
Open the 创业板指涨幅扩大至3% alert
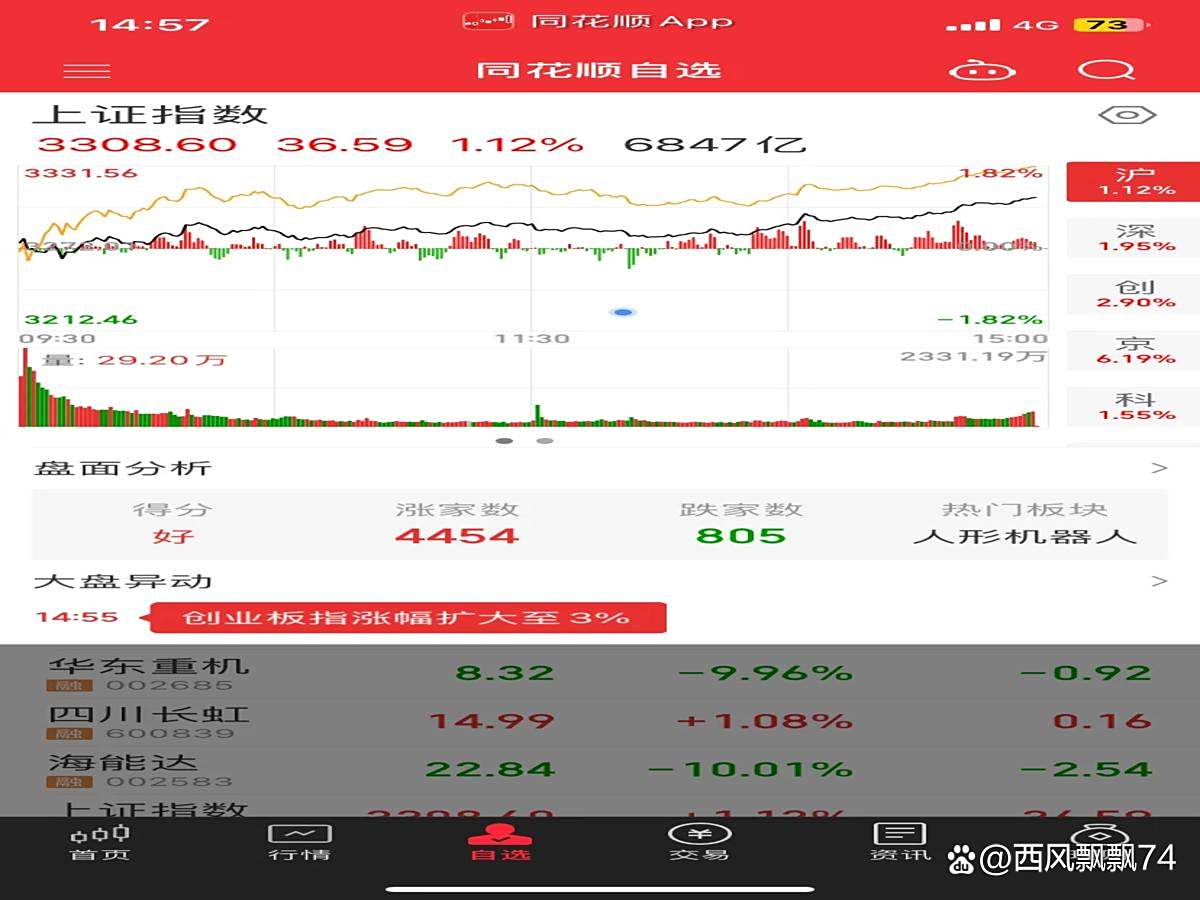(406, 617)
